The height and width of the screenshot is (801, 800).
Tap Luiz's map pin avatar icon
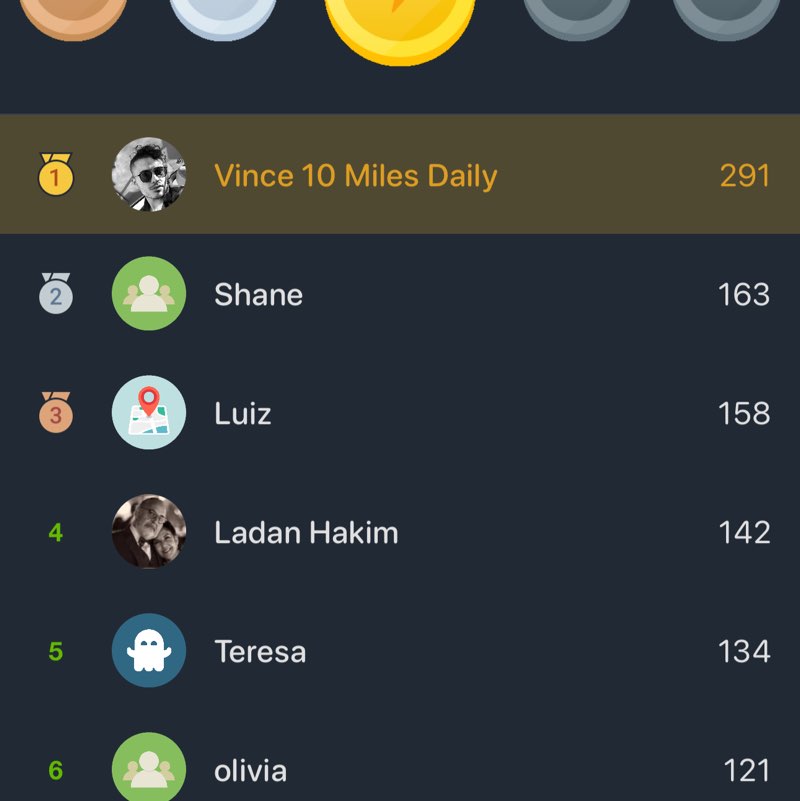coord(148,412)
